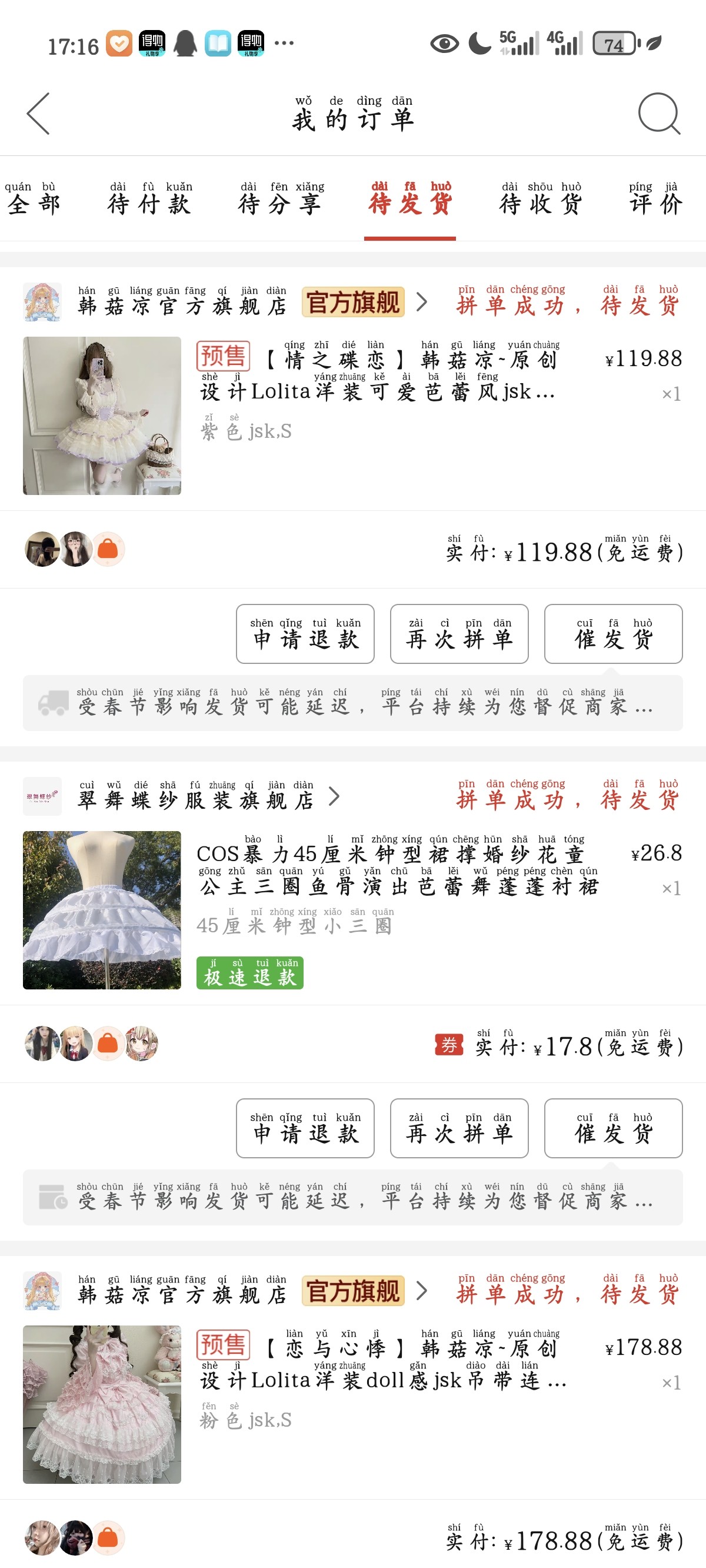Switch to the 全部 tab
The image size is (706, 1568).
pos(33,198)
